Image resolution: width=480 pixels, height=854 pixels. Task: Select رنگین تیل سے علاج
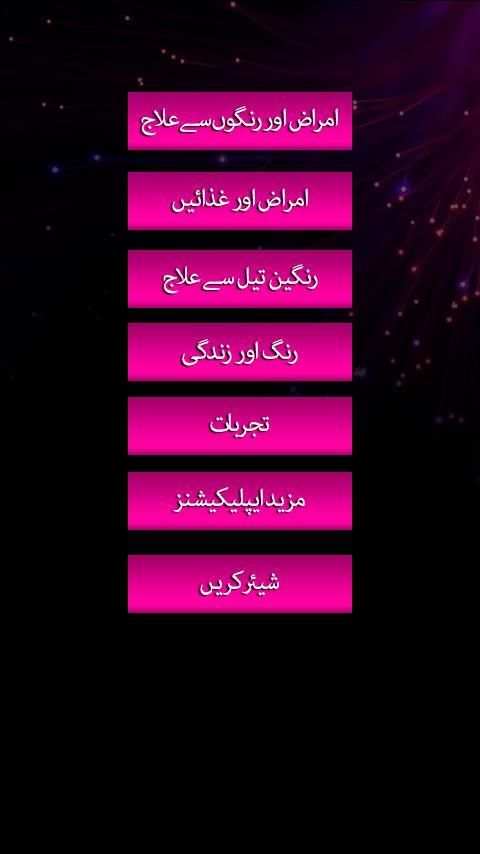point(240,279)
